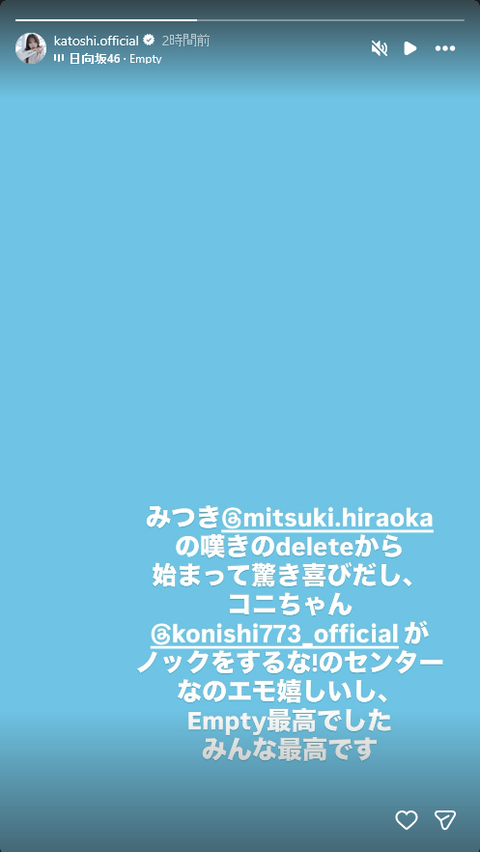Like this story with the heart
480x852 pixels.
click(x=406, y=819)
